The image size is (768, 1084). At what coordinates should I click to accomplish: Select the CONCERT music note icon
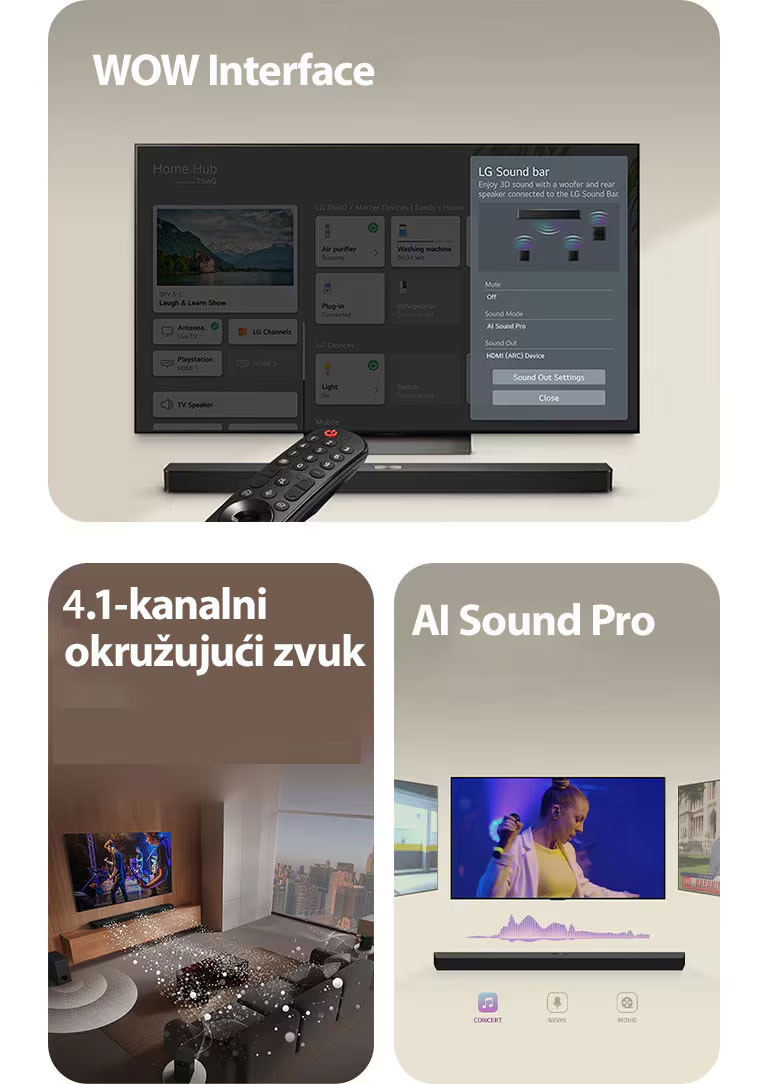click(x=487, y=1002)
